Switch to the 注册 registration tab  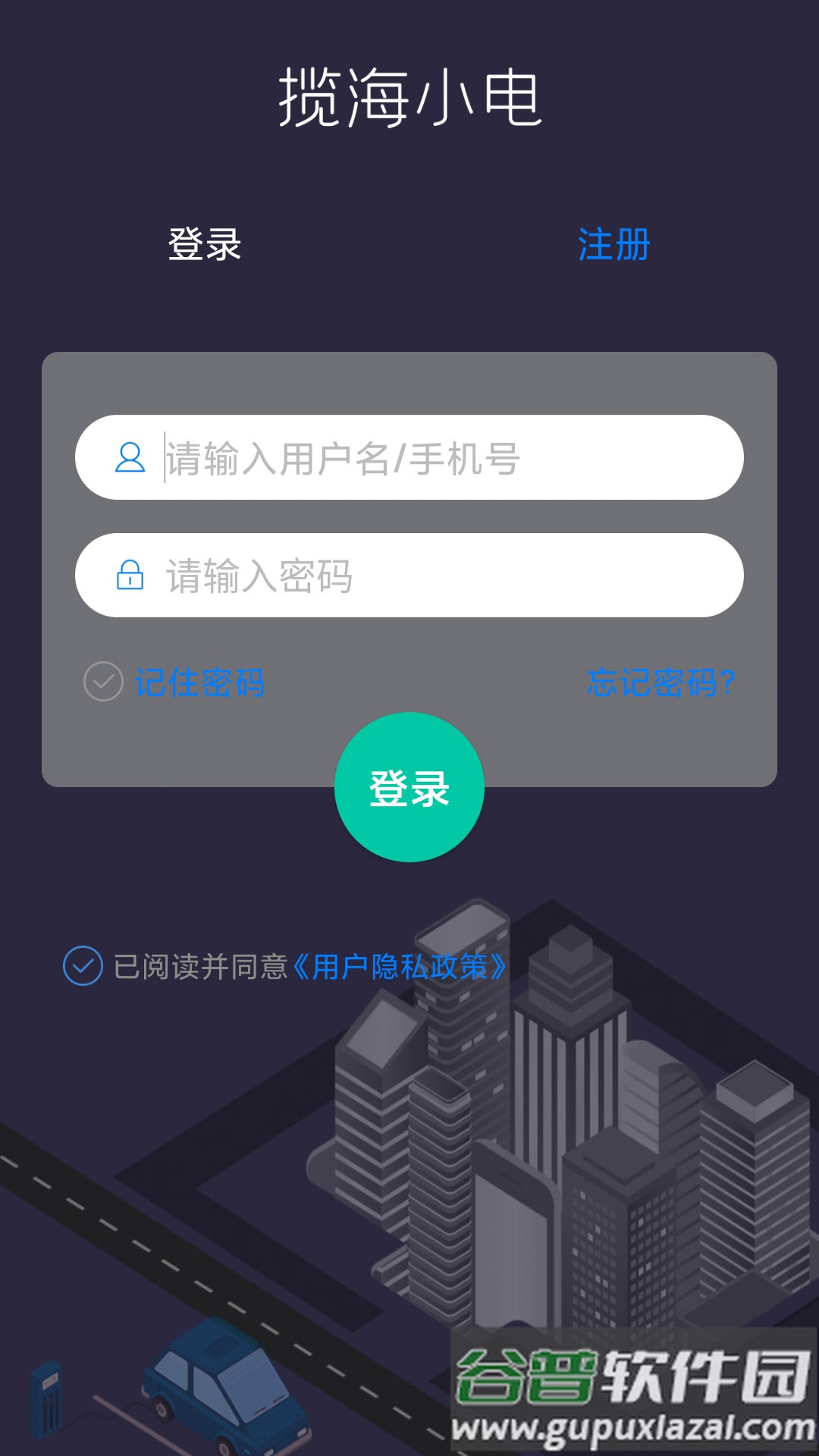[613, 243]
